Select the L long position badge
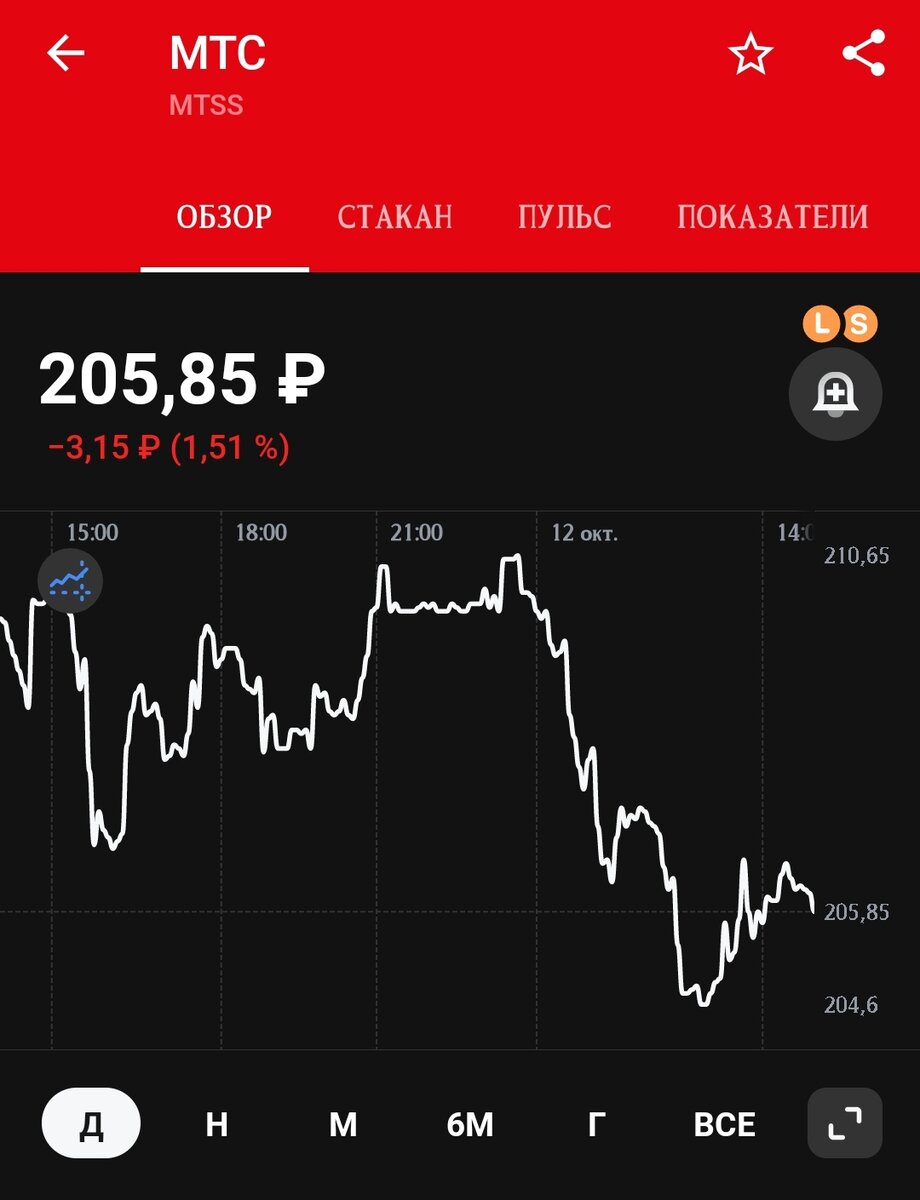The width and height of the screenshot is (920, 1200). [820, 323]
